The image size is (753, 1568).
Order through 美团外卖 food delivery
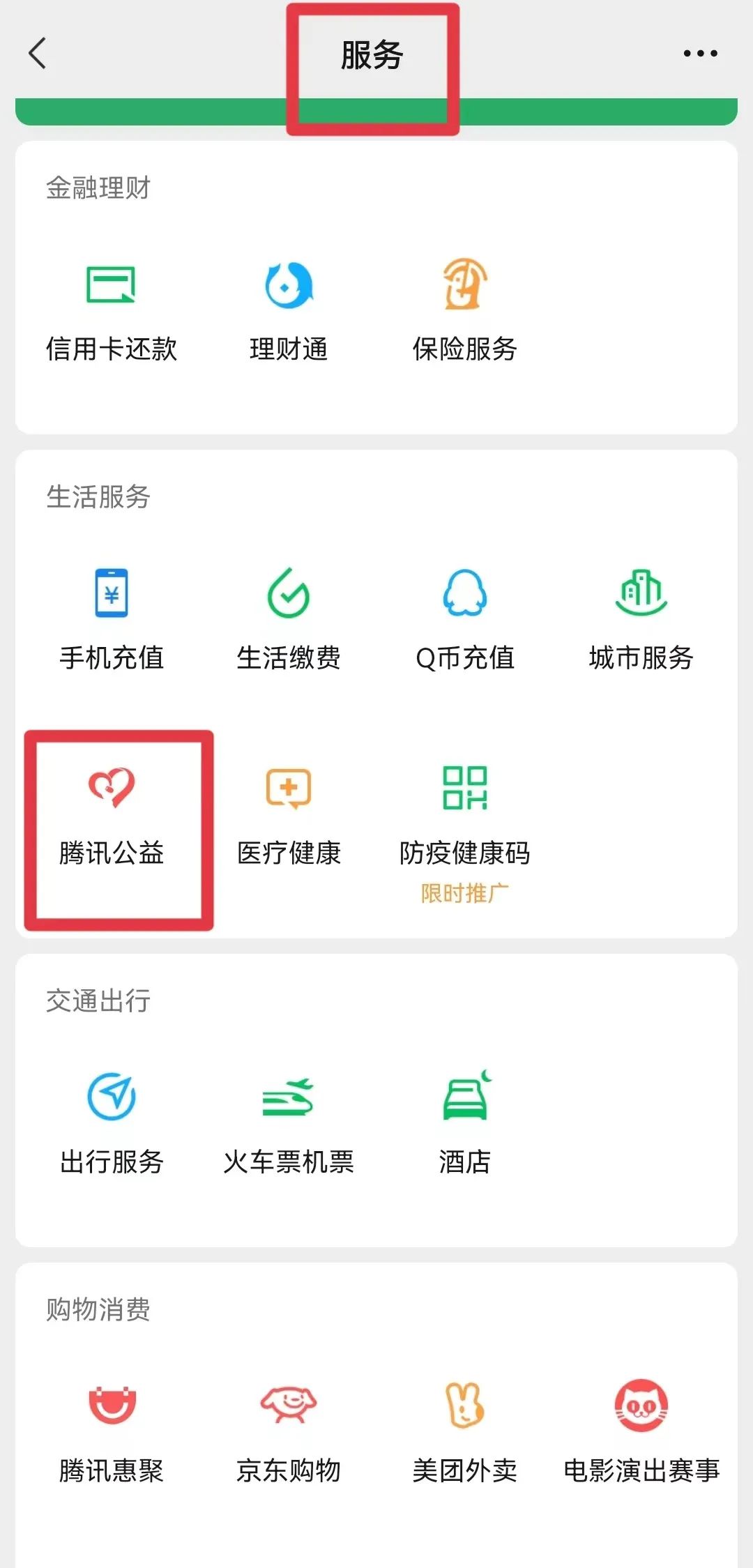[465, 1431]
